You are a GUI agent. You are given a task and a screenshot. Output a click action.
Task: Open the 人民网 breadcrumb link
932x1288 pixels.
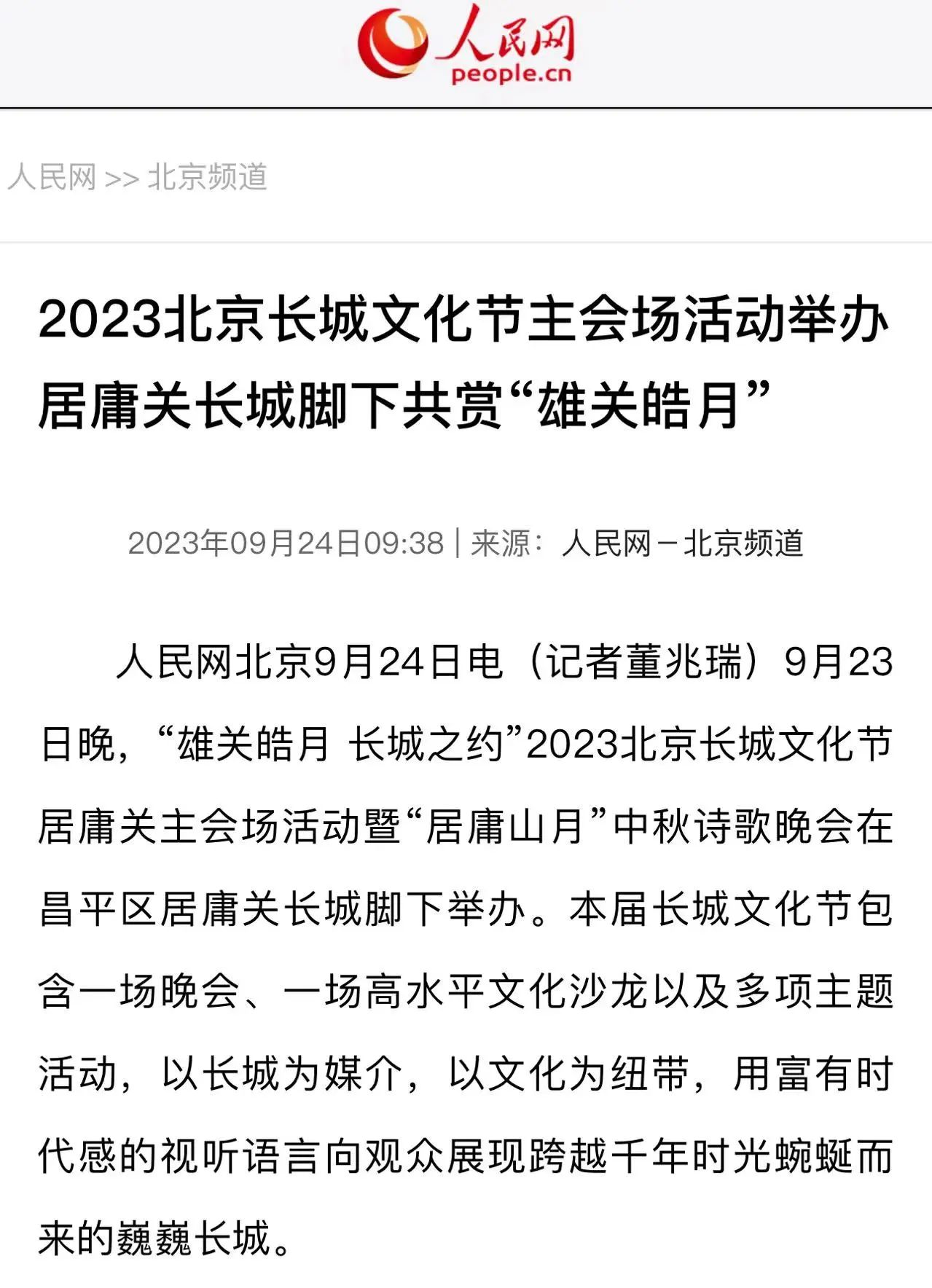pos(52,177)
